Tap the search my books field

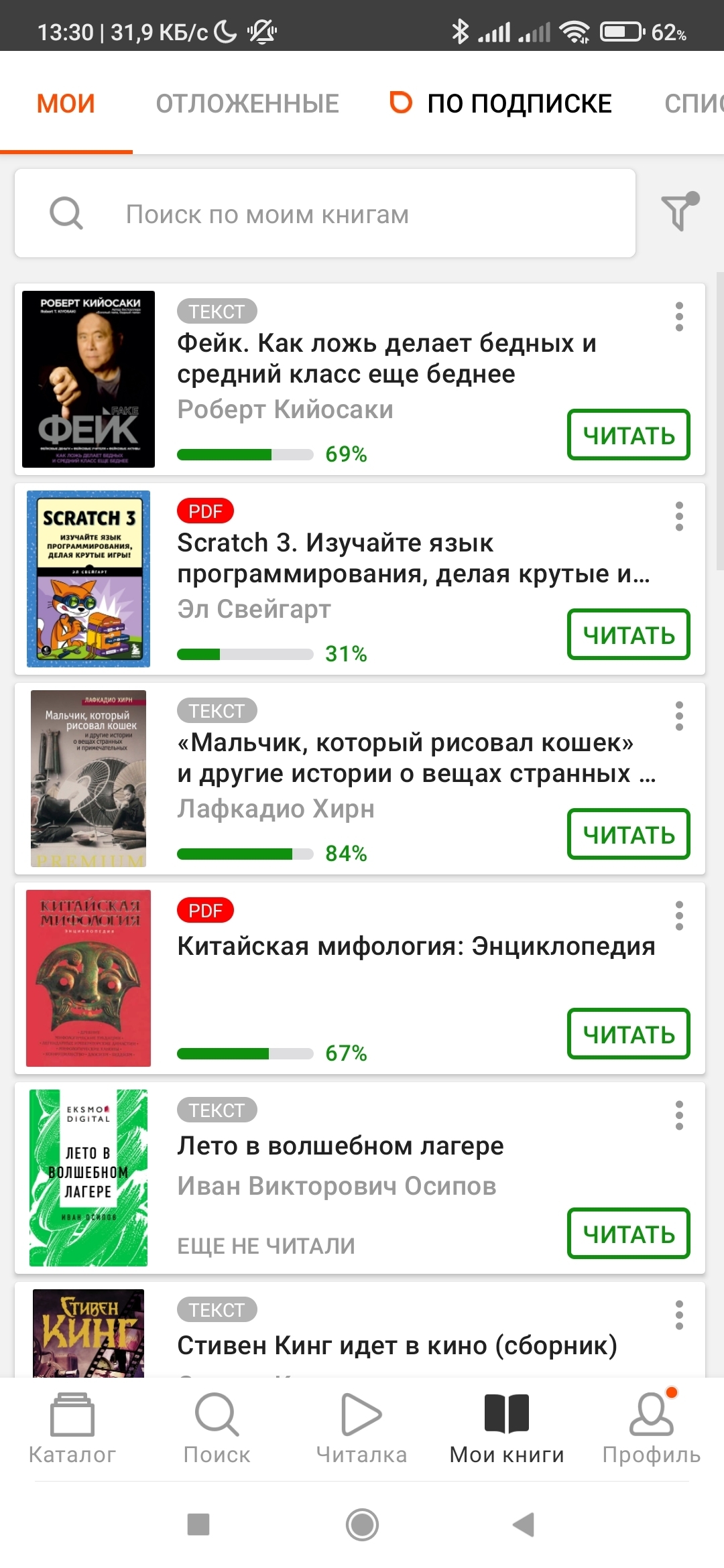tap(325, 213)
